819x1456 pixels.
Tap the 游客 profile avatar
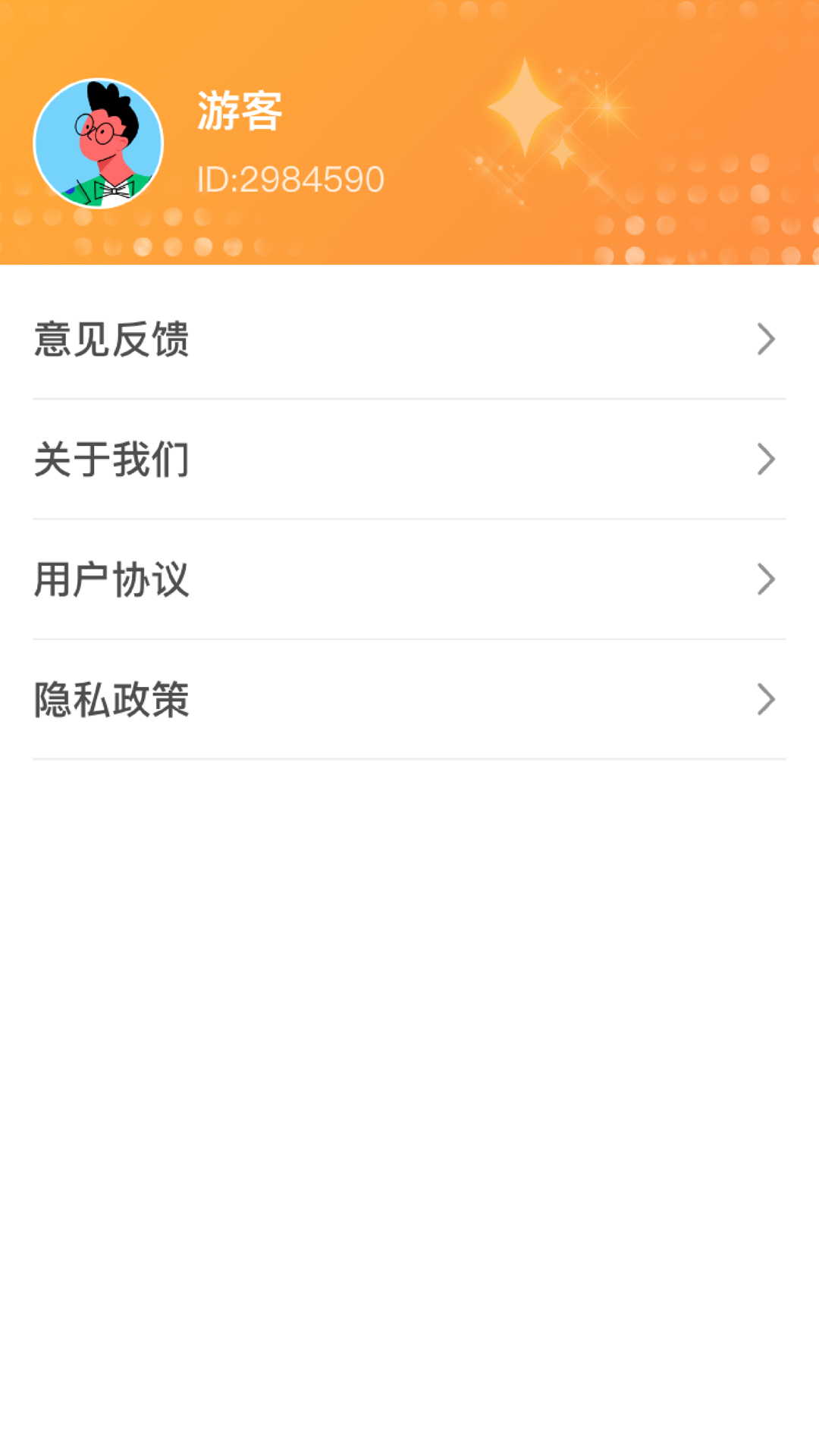[99, 143]
